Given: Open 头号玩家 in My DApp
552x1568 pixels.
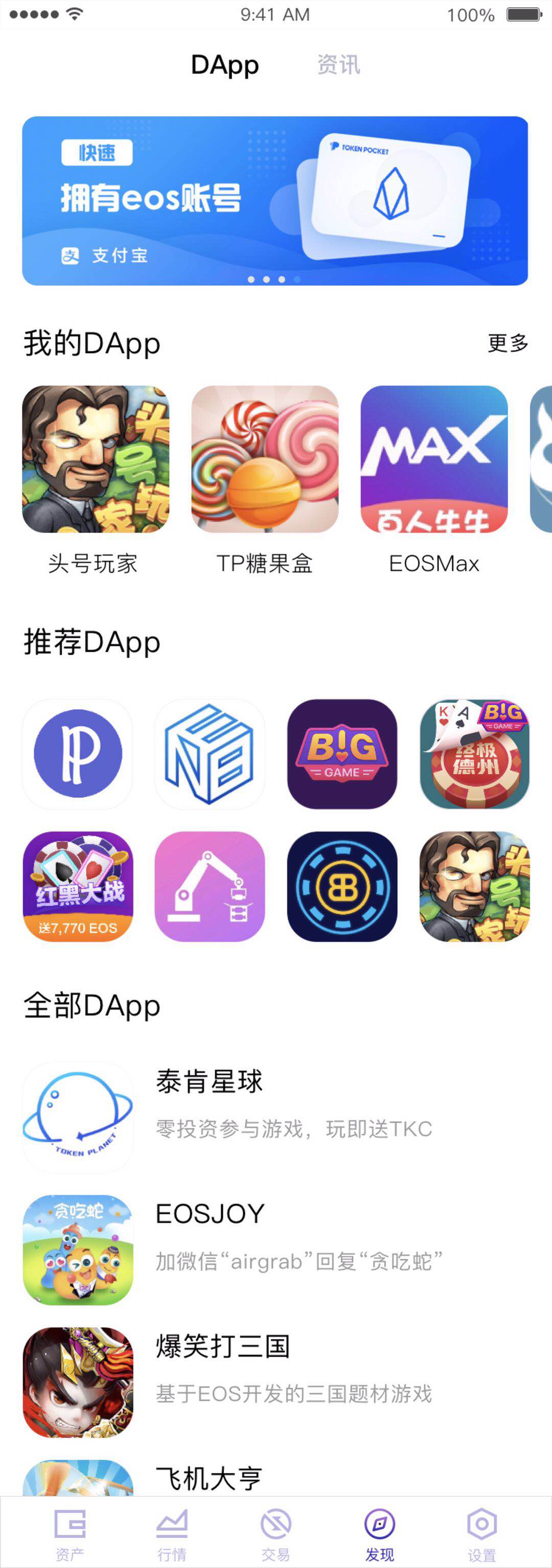Looking at the screenshot, I should coord(96,459).
